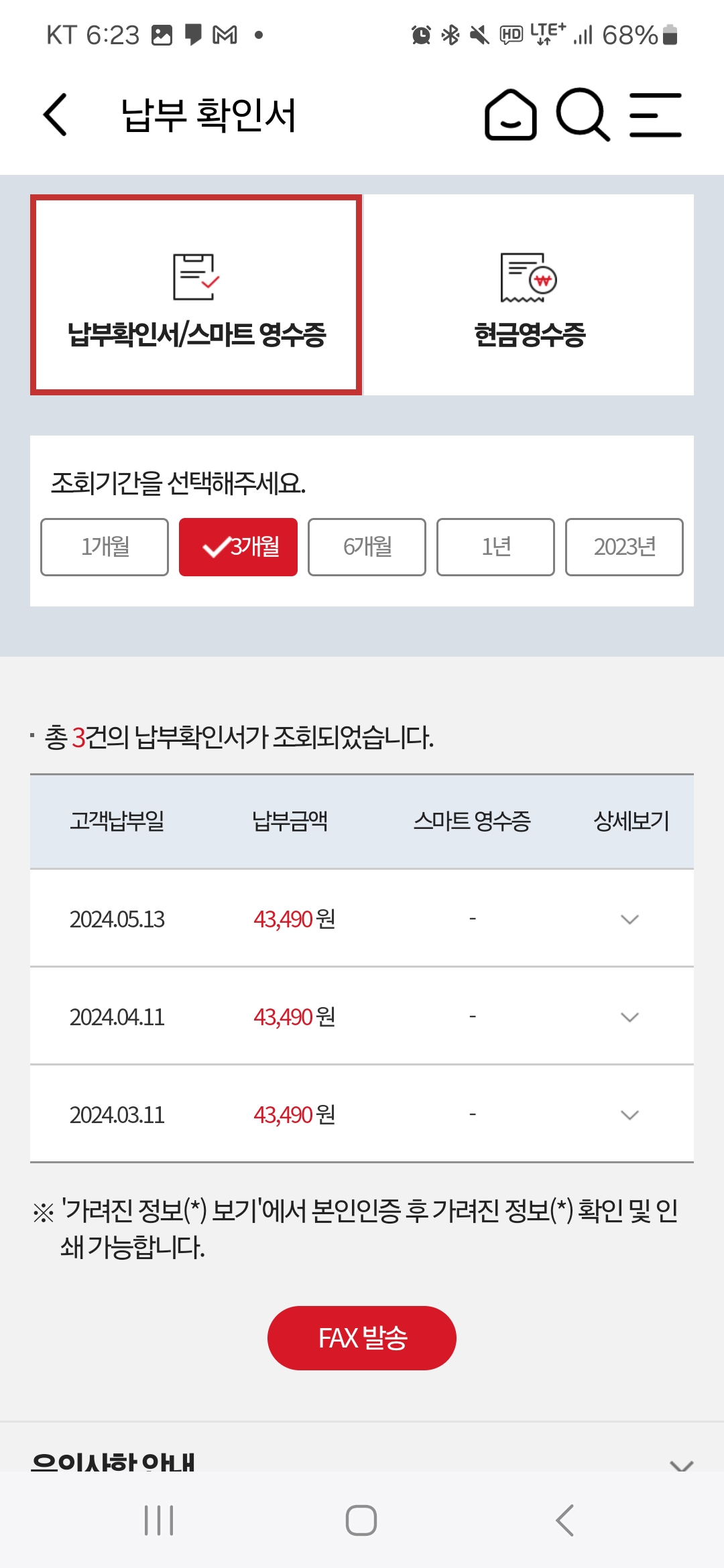Expand details for 2024.03.11 payment
This screenshot has width=724, height=1568.
pos(629,1115)
